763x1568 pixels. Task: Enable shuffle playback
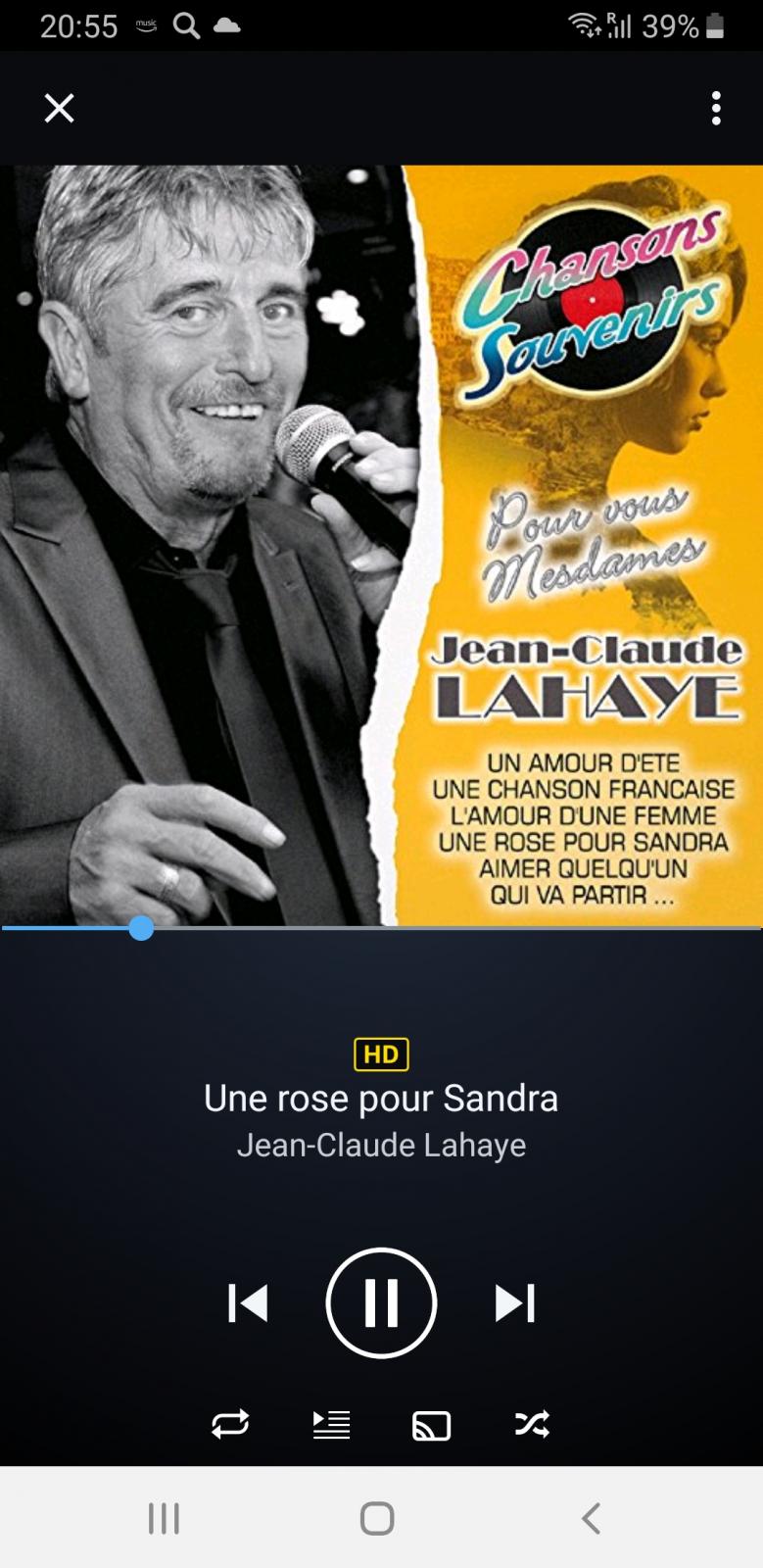click(x=532, y=1424)
